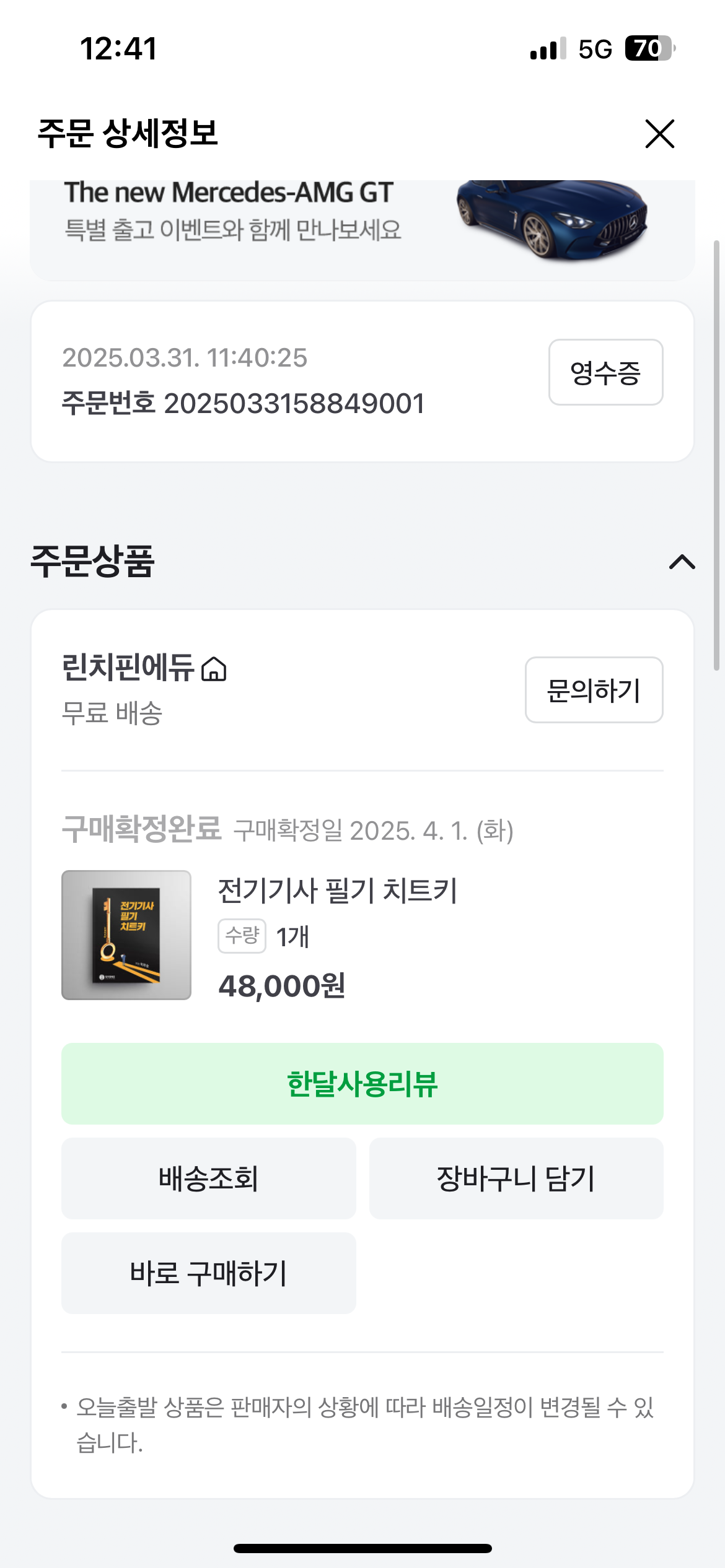The width and height of the screenshot is (725, 1568).
Task: Collapse the 주문상품 section
Action: (682, 562)
